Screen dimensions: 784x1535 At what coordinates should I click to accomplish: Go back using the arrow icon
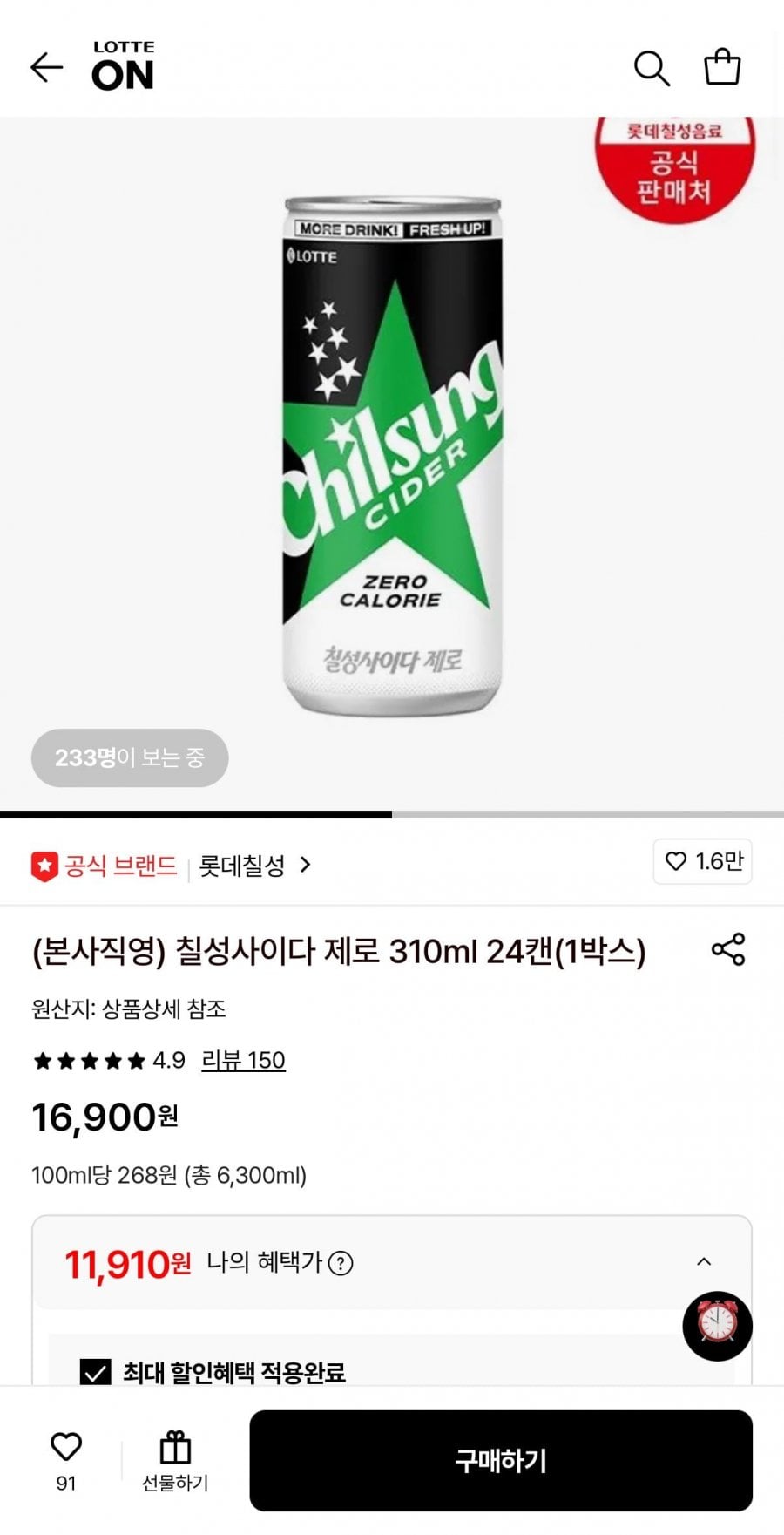(47, 67)
